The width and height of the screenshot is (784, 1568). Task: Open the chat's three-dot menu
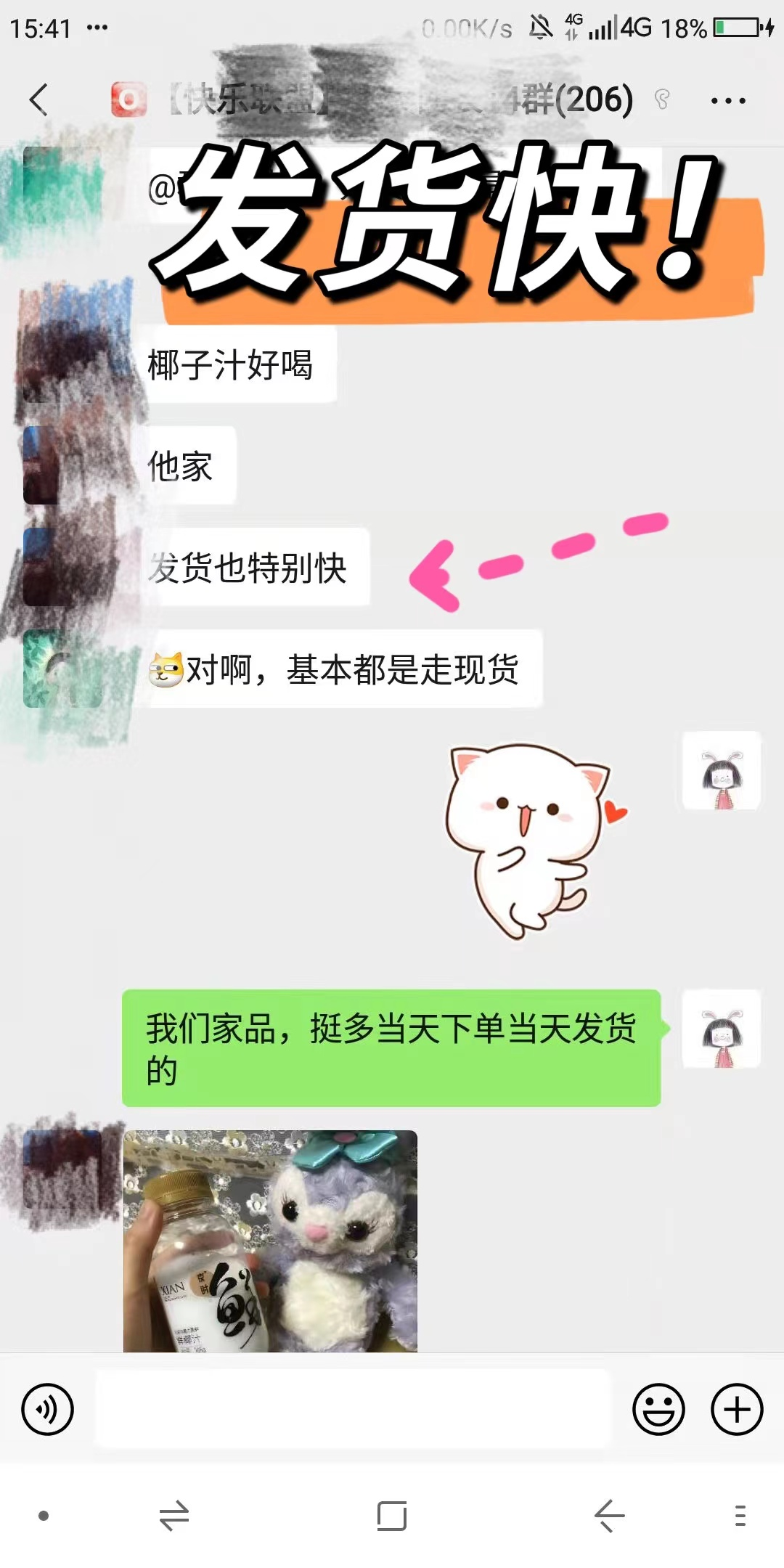pos(727,100)
